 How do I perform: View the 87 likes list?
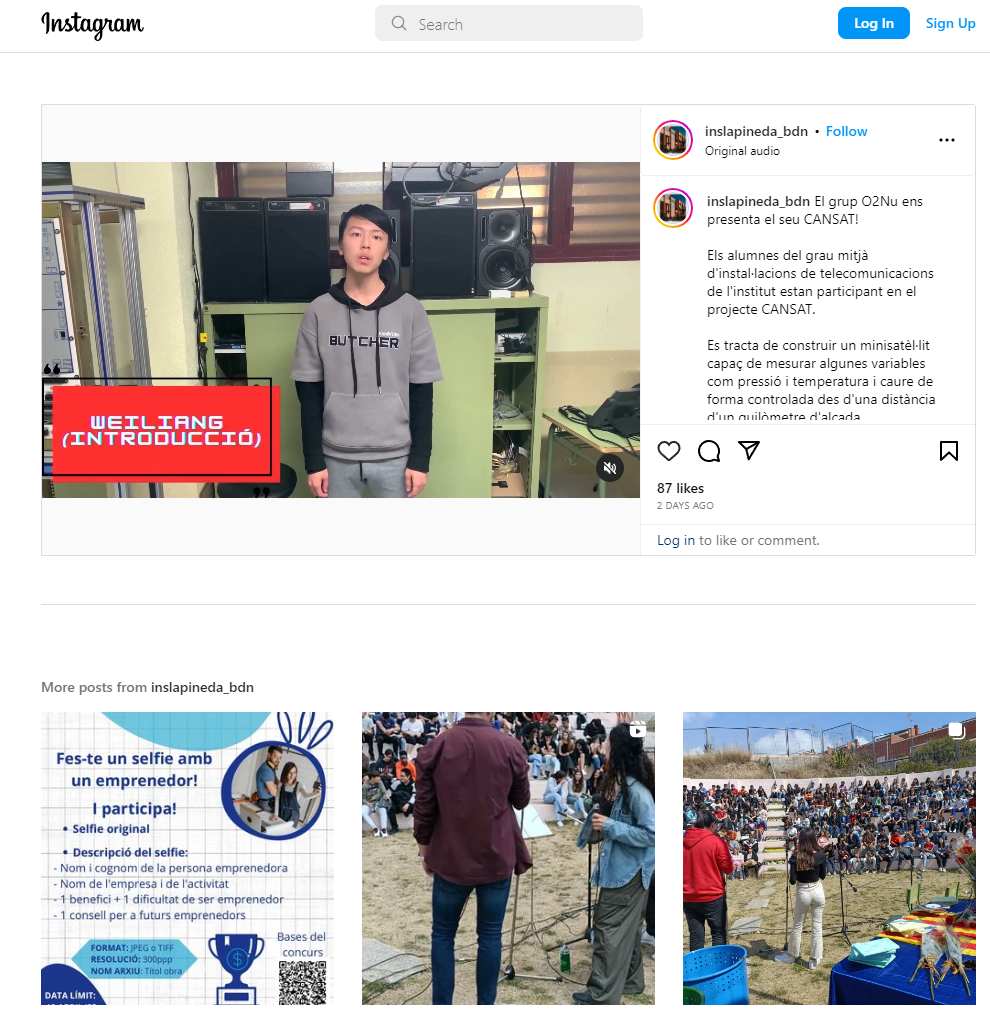coord(680,488)
